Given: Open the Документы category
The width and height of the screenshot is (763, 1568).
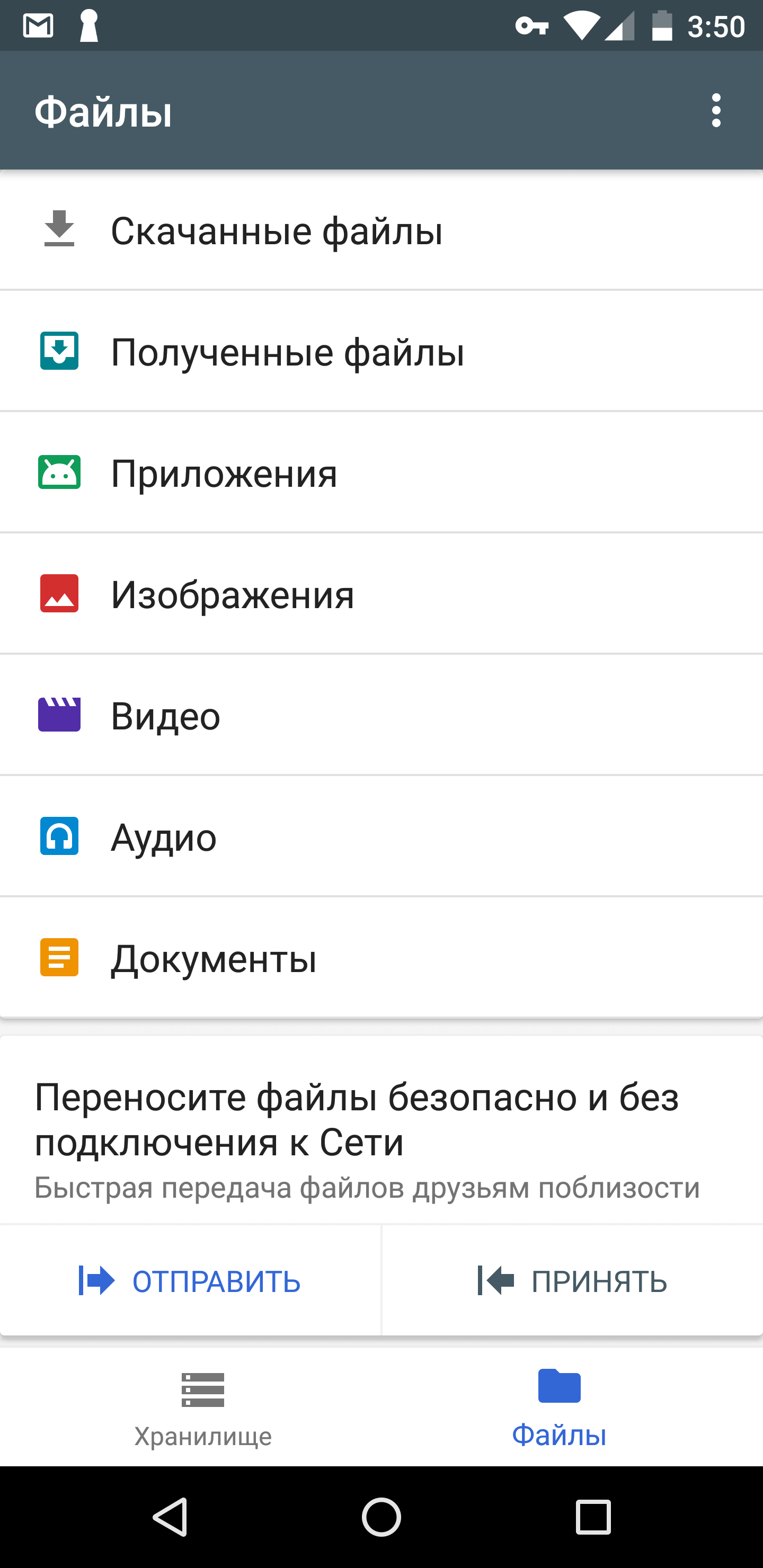Looking at the screenshot, I should (x=381, y=957).
